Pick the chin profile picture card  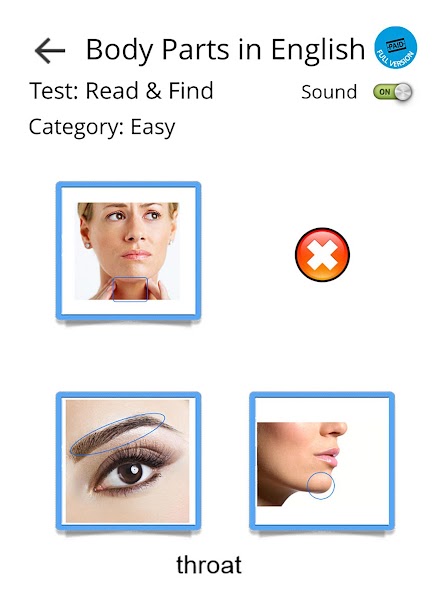[x=322, y=461]
